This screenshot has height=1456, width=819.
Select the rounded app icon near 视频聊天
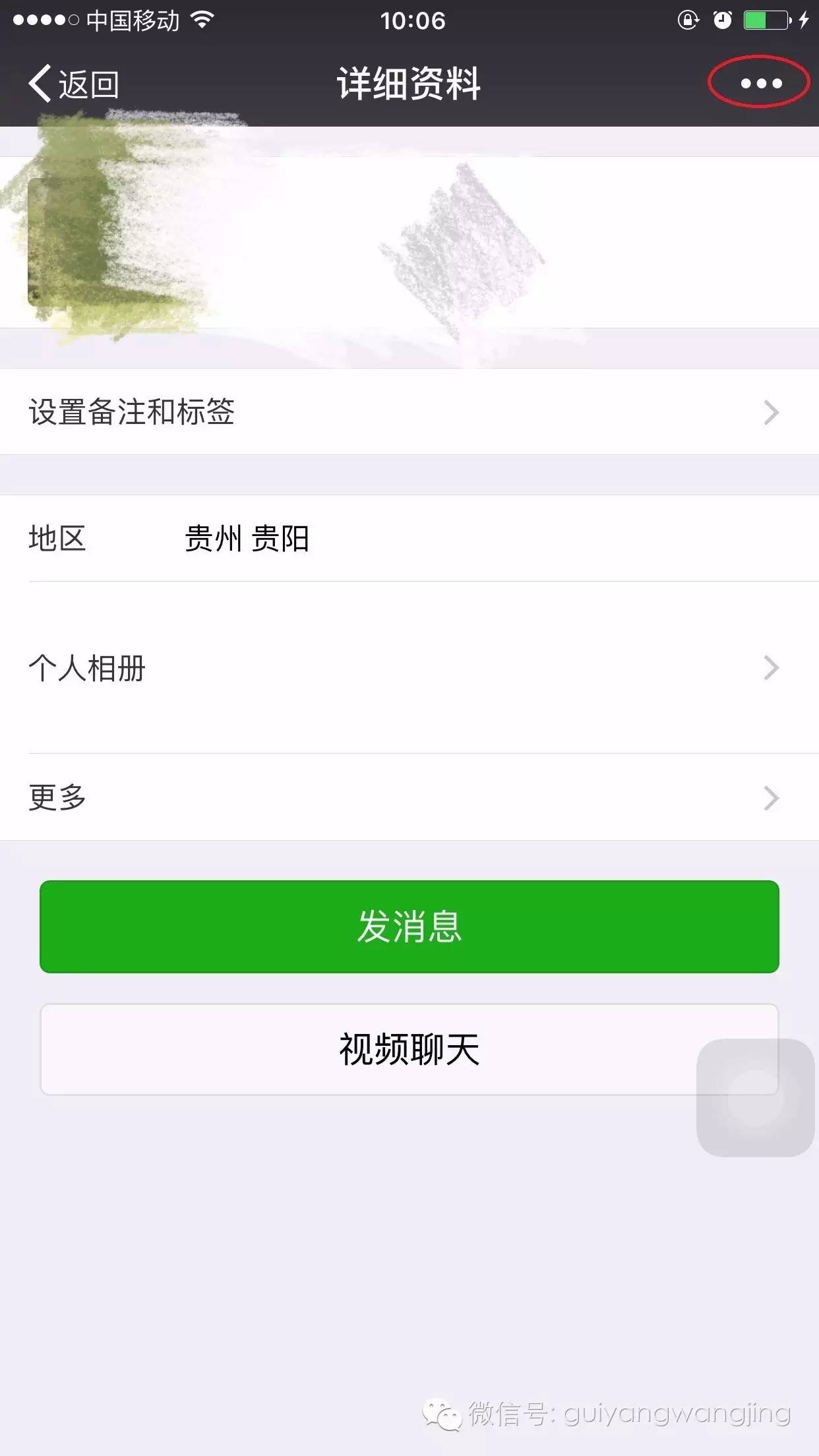click(754, 1102)
